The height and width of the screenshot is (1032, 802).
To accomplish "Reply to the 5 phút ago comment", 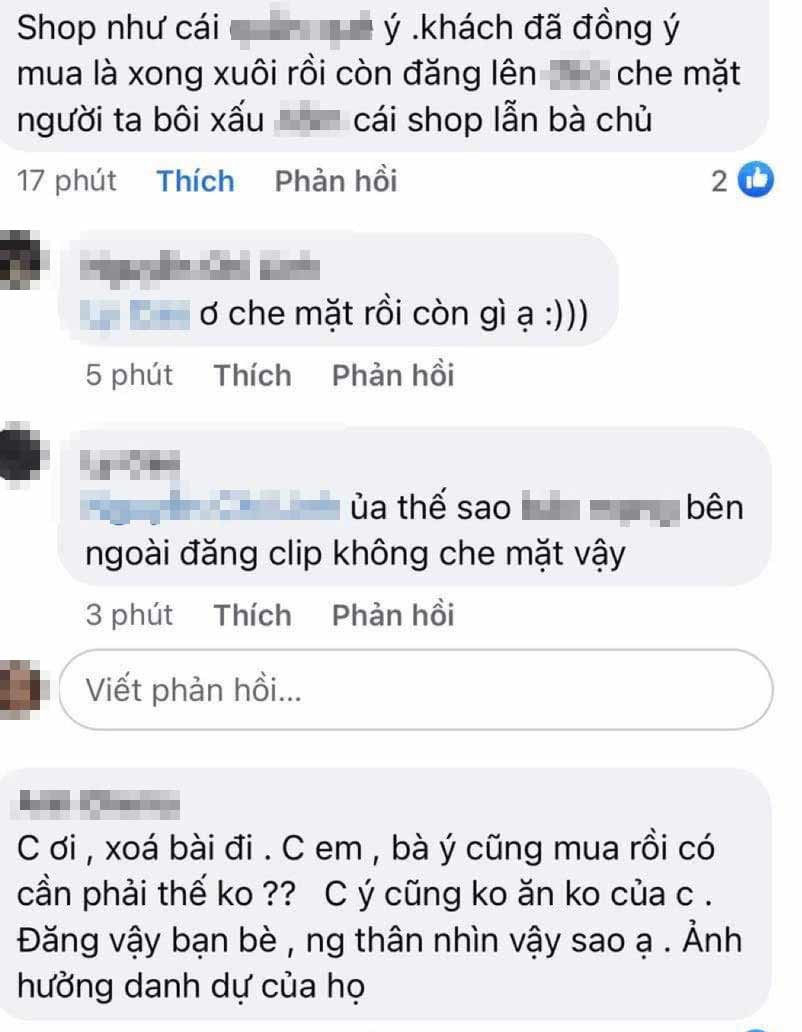I will (392, 375).
